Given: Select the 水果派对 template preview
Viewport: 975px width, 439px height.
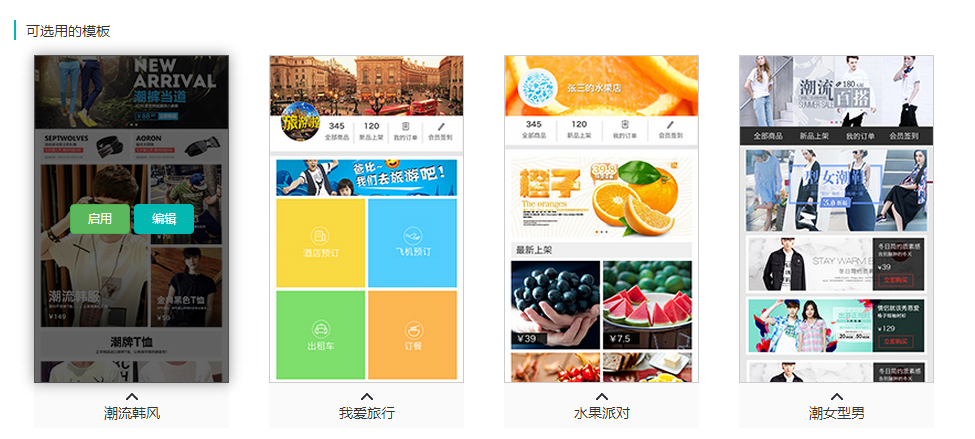Looking at the screenshot, I should click(601, 218).
